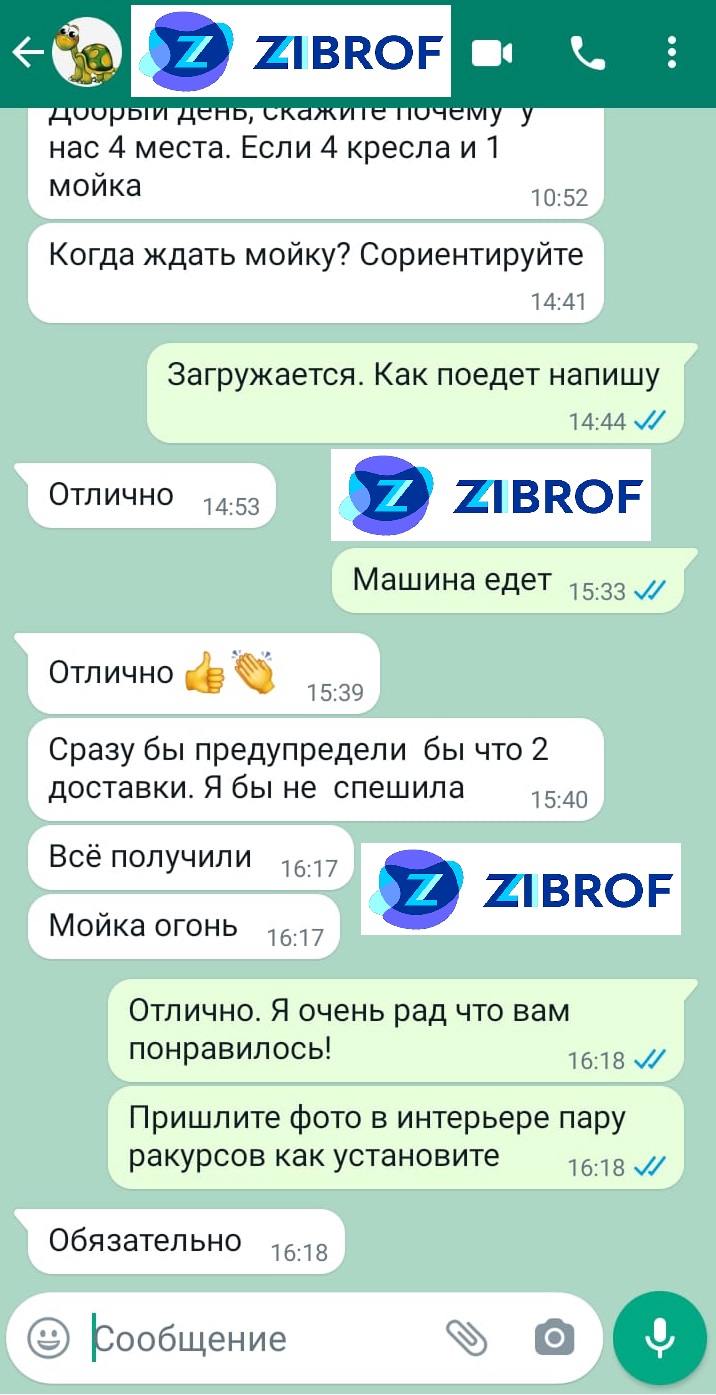Open the emoji picker
Viewport: 716px width, 1395px height.
click(x=48, y=1338)
